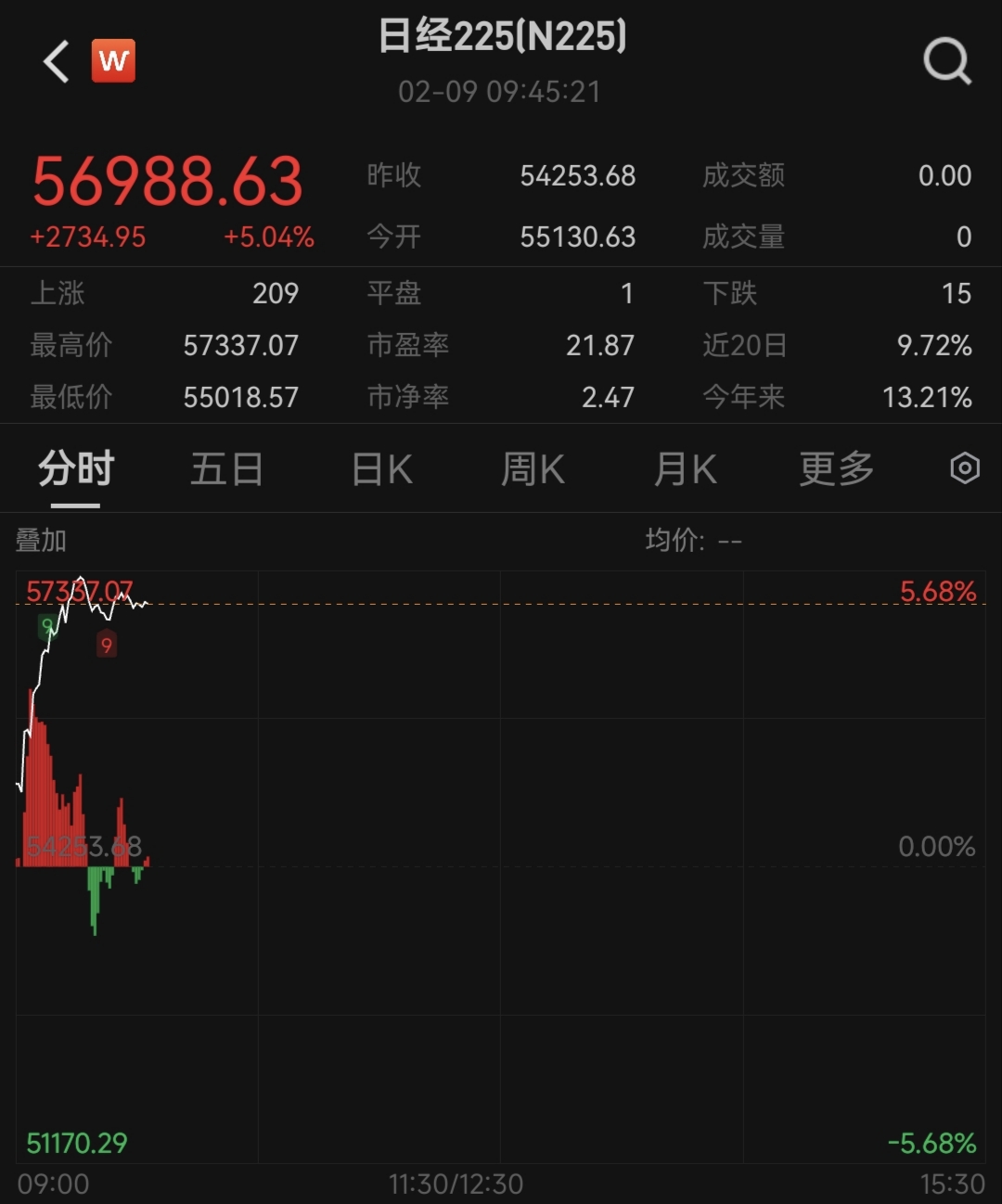Reselect the 分时 intraday tab
This screenshot has height=1204, width=1002.
72,469
